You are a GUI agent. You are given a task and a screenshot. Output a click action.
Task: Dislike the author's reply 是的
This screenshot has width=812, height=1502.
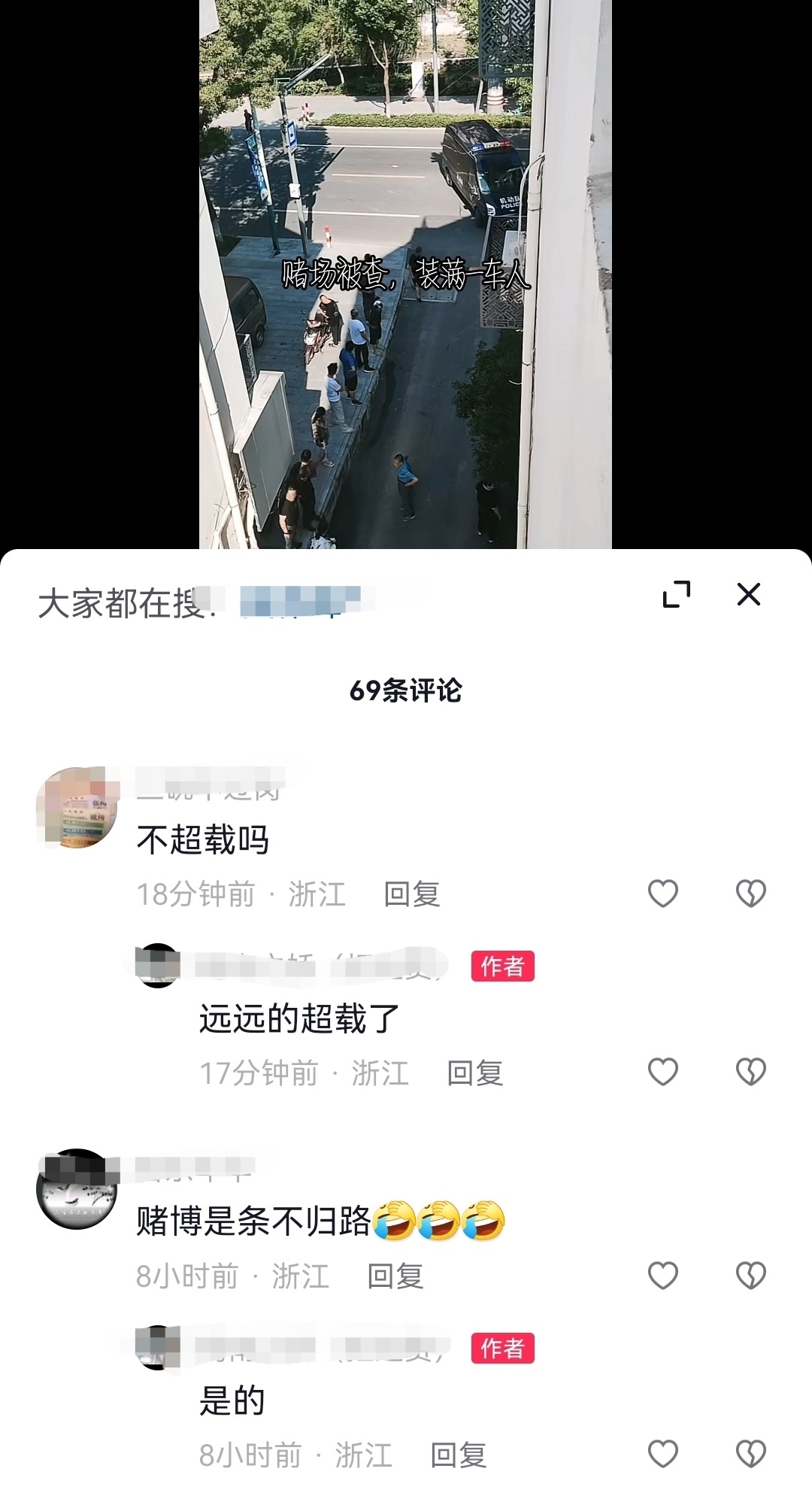tap(750, 1454)
